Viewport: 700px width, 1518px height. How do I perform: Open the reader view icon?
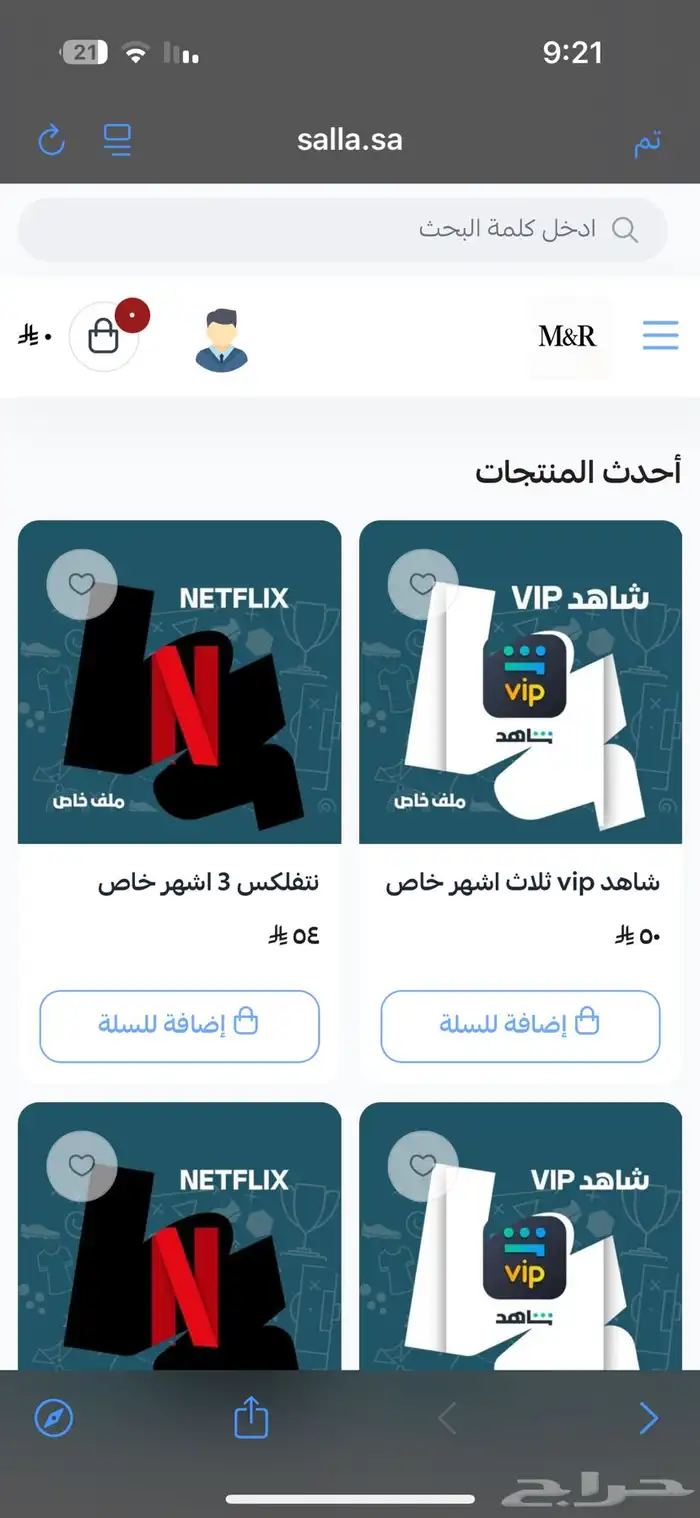click(x=118, y=140)
